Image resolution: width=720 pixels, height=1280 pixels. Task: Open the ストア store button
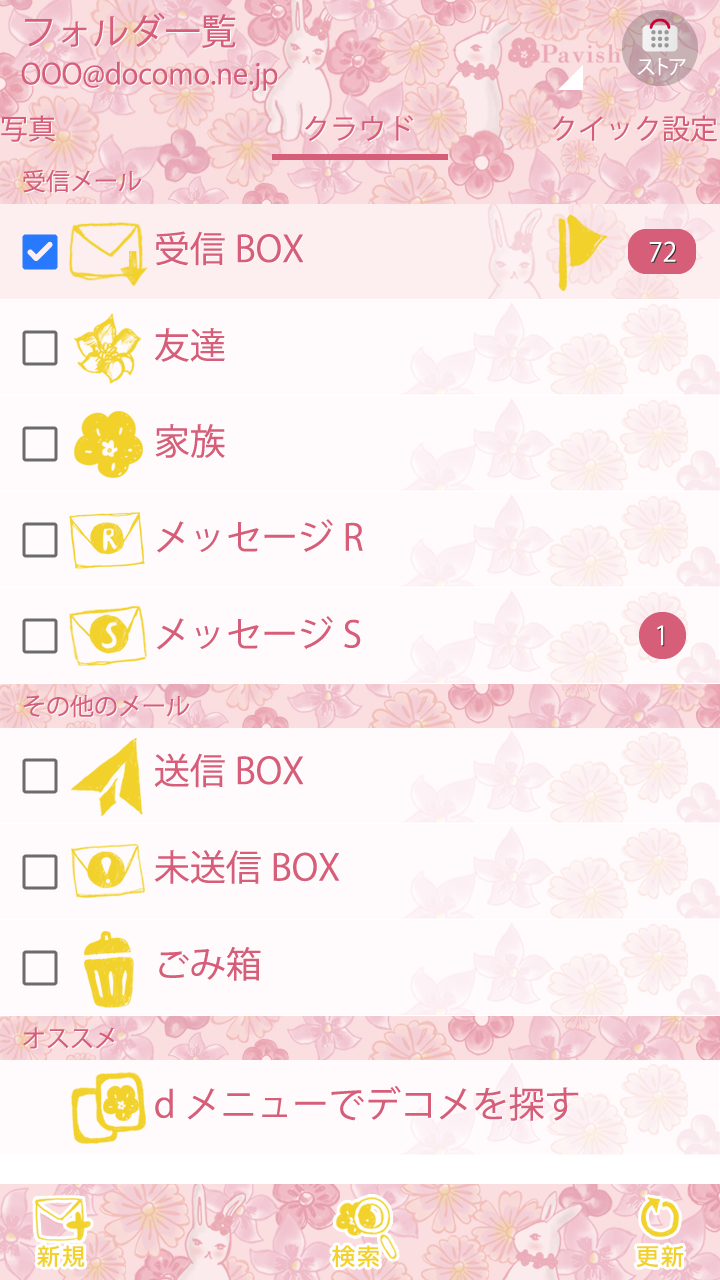coord(660,48)
